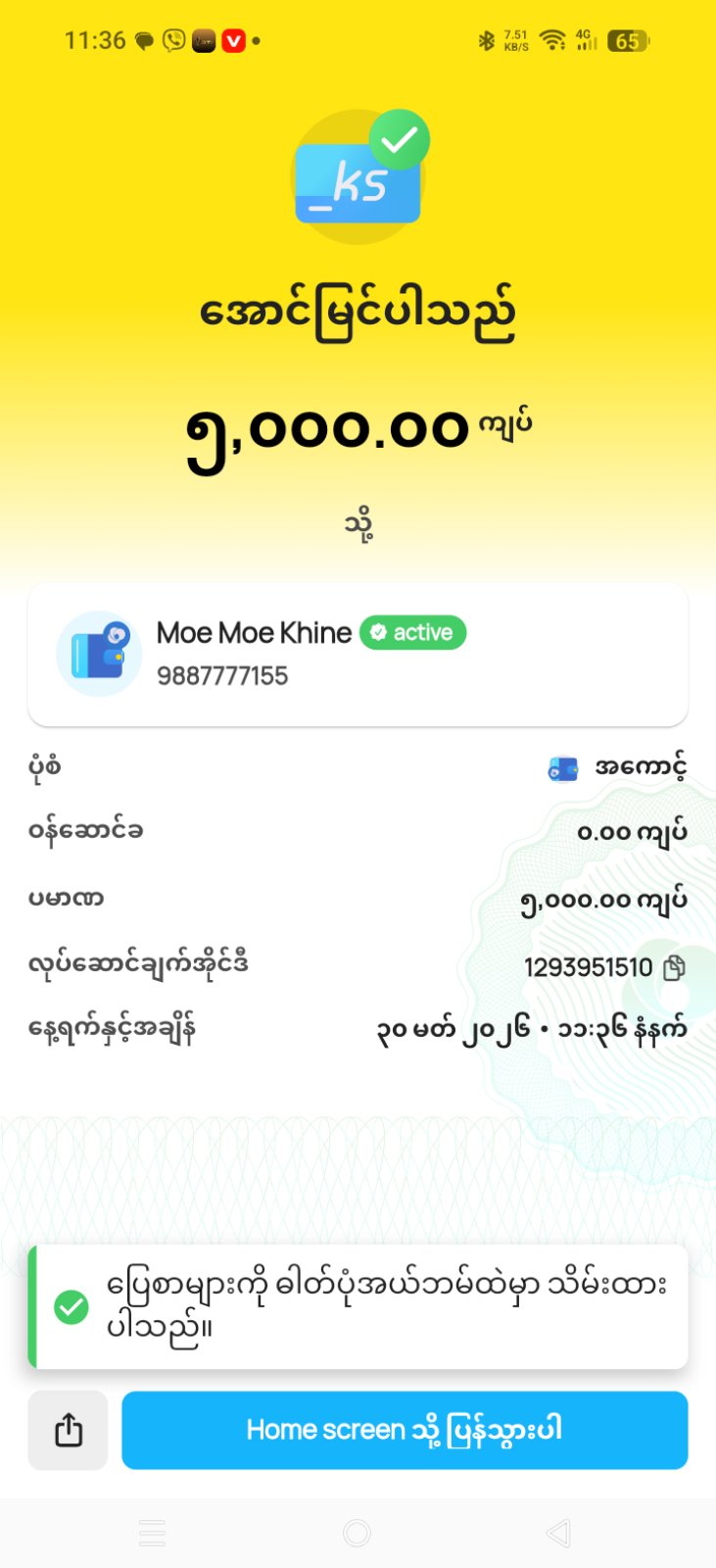This screenshot has width=716, height=1568.
Task: Go back using system navigation
Action: [558, 1533]
